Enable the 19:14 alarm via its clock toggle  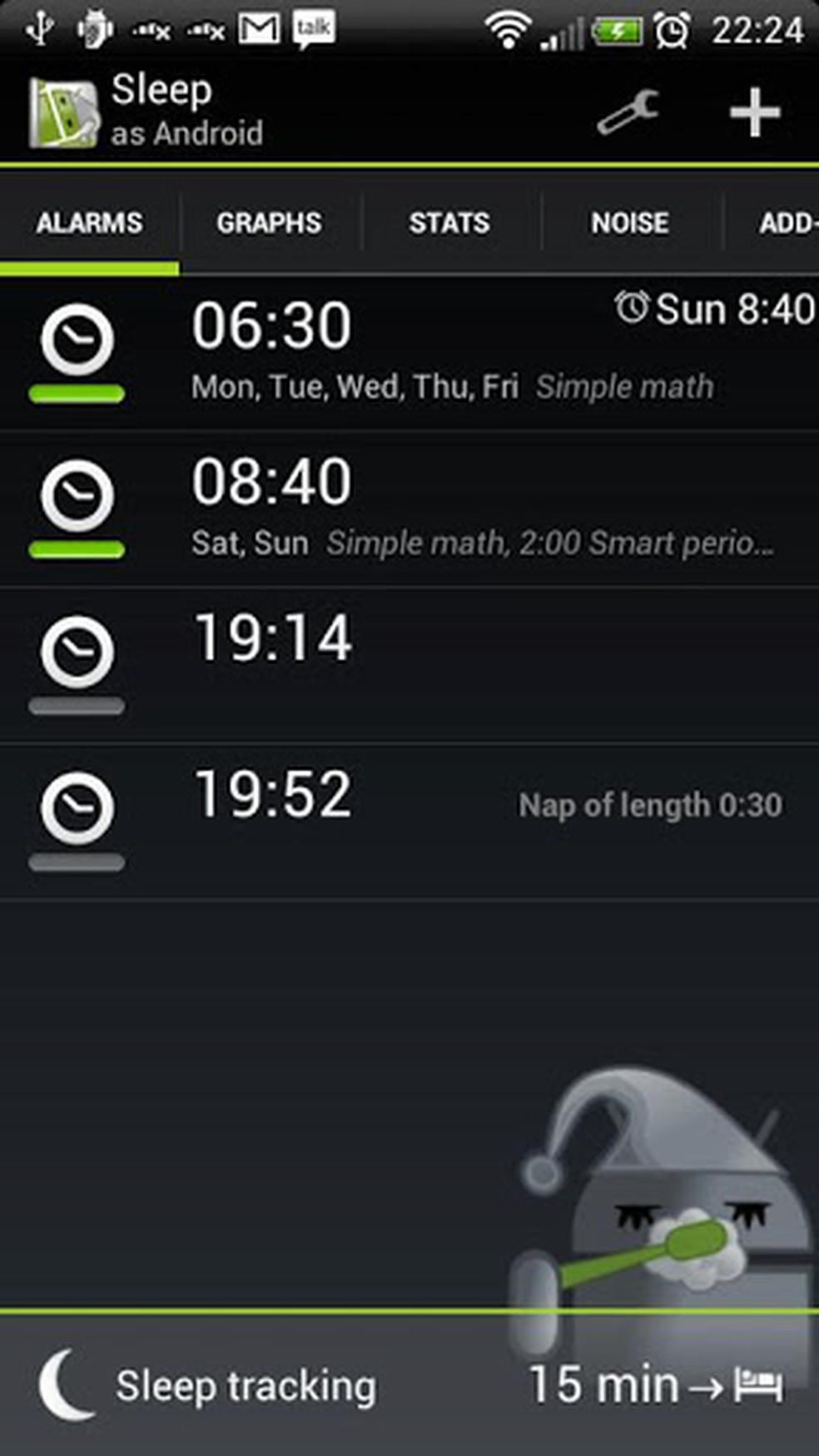77,663
